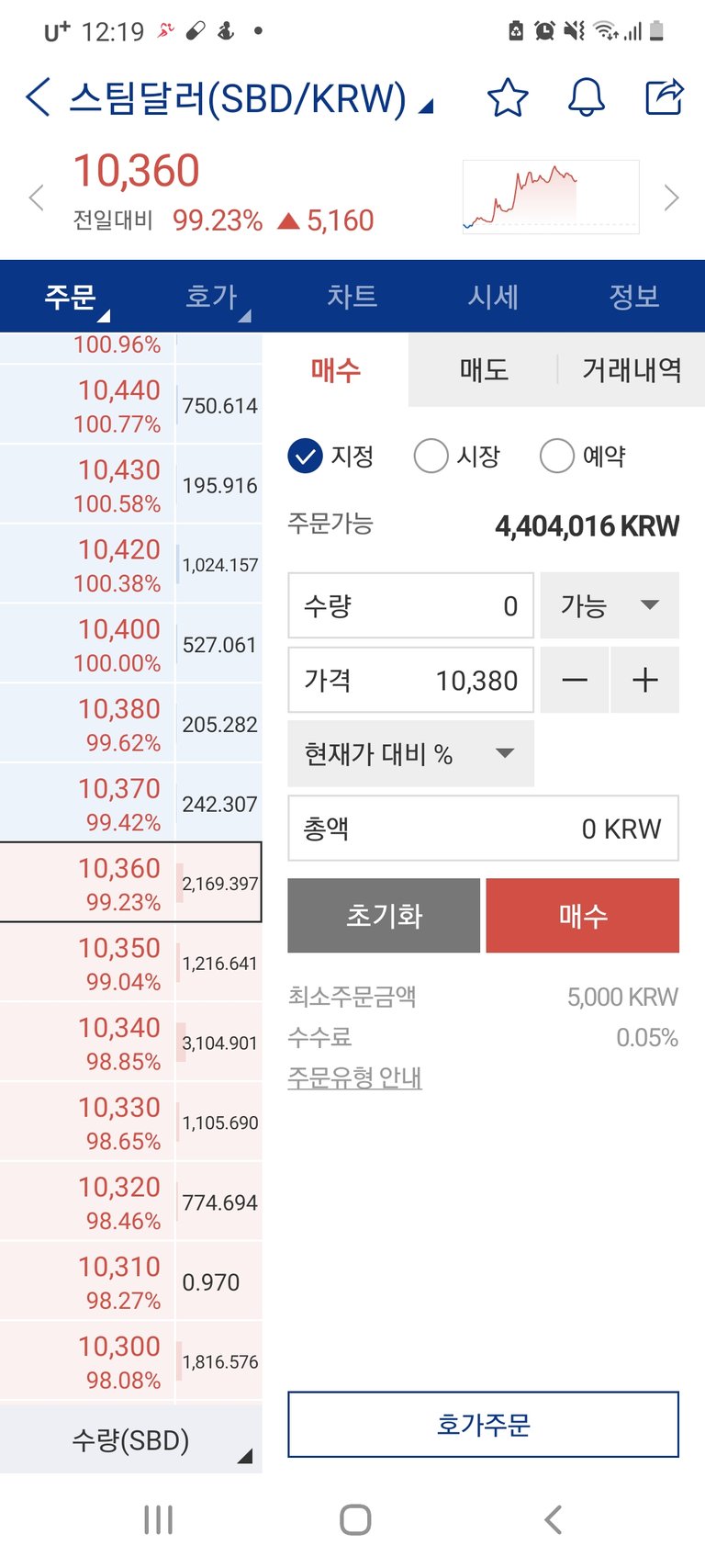Go back using the top-left arrow
The height and width of the screenshot is (1568, 705).
tap(38, 97)
